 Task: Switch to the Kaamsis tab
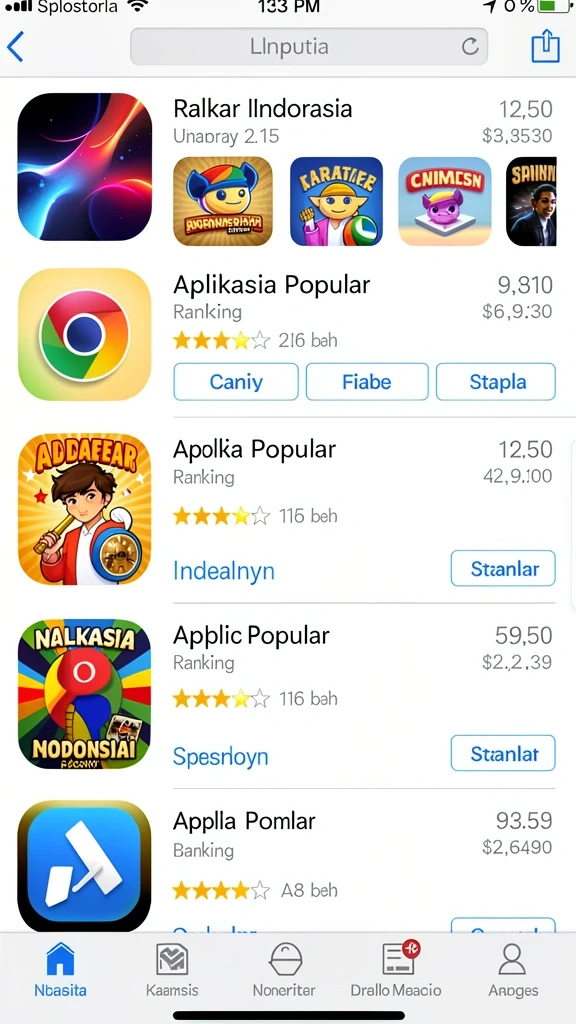point(172,970)
